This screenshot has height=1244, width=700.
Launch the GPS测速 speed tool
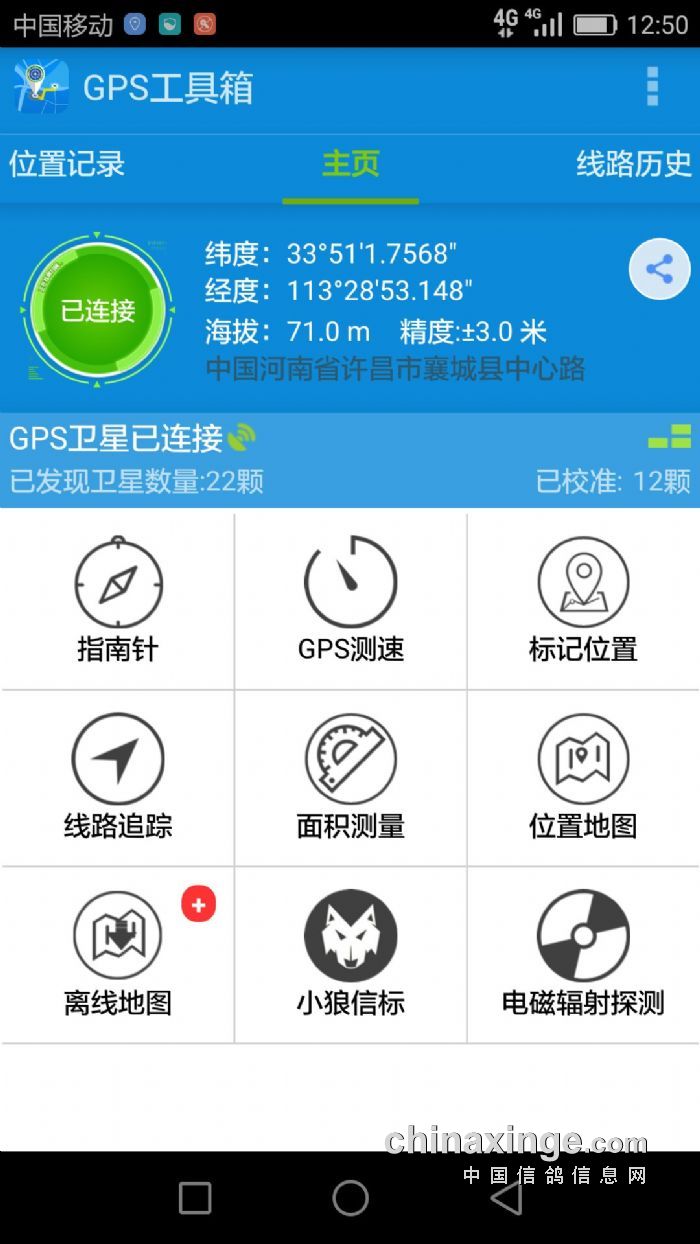[350, 600]
